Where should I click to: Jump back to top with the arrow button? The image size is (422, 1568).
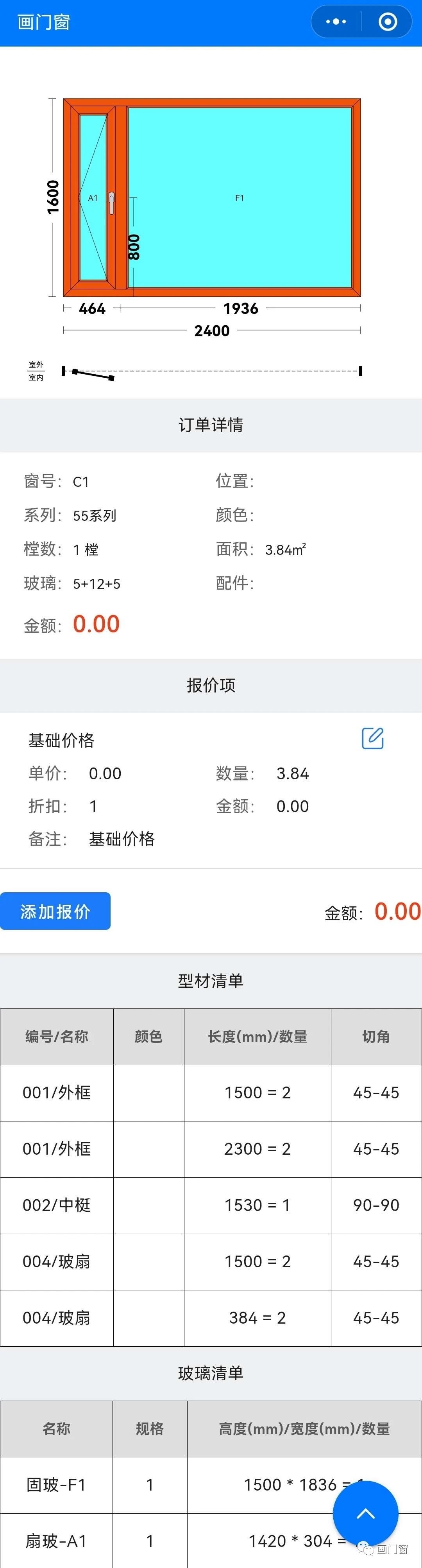point(365,1513)
